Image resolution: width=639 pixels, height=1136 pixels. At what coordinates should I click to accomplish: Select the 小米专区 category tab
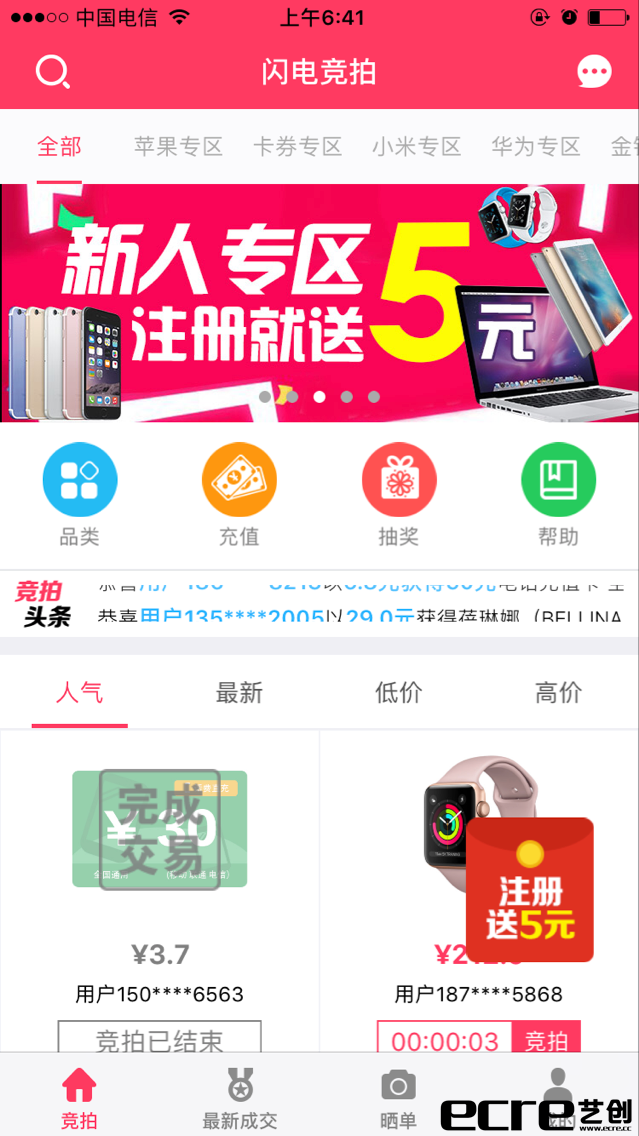tap(416, 147)
